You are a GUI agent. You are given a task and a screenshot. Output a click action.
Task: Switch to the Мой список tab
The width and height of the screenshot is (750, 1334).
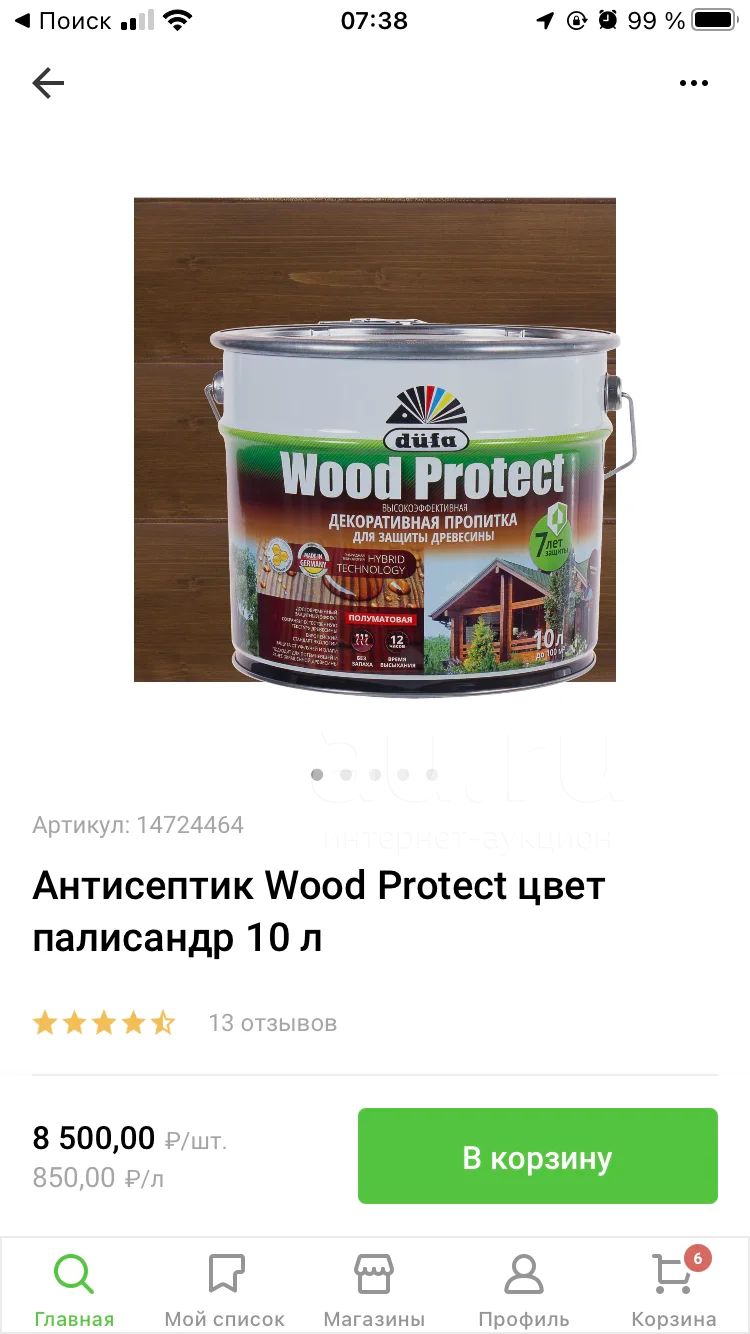[x=225, y=1290]
